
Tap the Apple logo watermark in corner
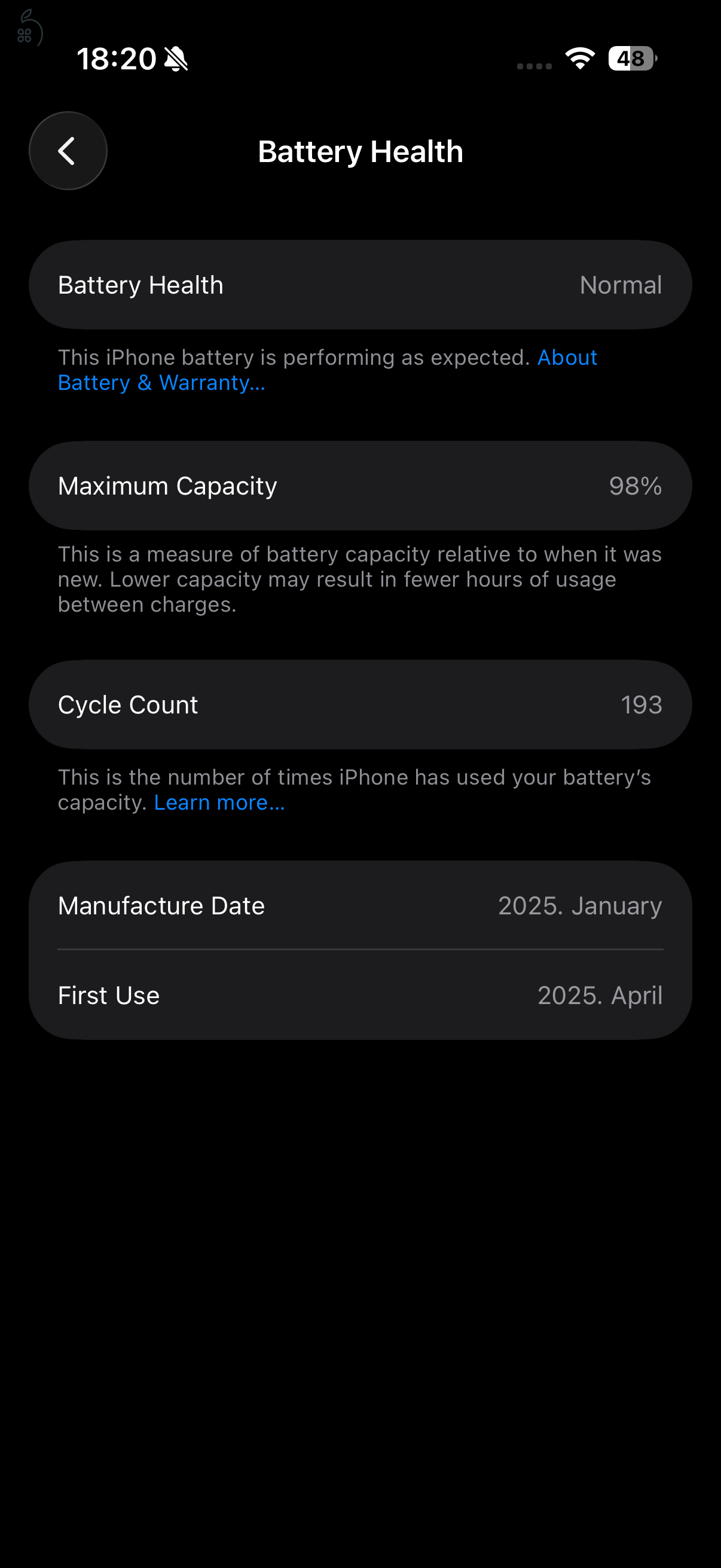29,28
